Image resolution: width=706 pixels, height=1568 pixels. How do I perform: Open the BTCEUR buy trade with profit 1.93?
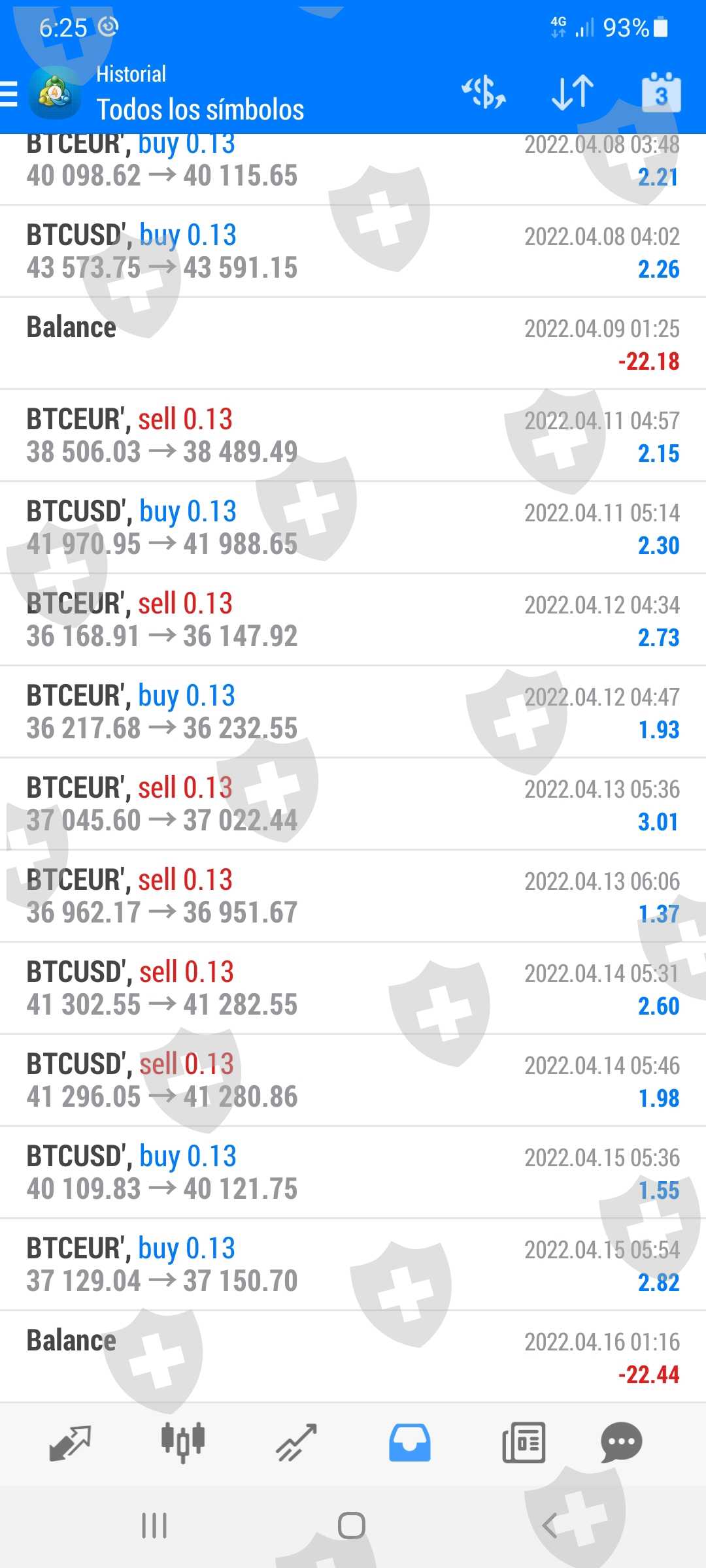point(353,712)
